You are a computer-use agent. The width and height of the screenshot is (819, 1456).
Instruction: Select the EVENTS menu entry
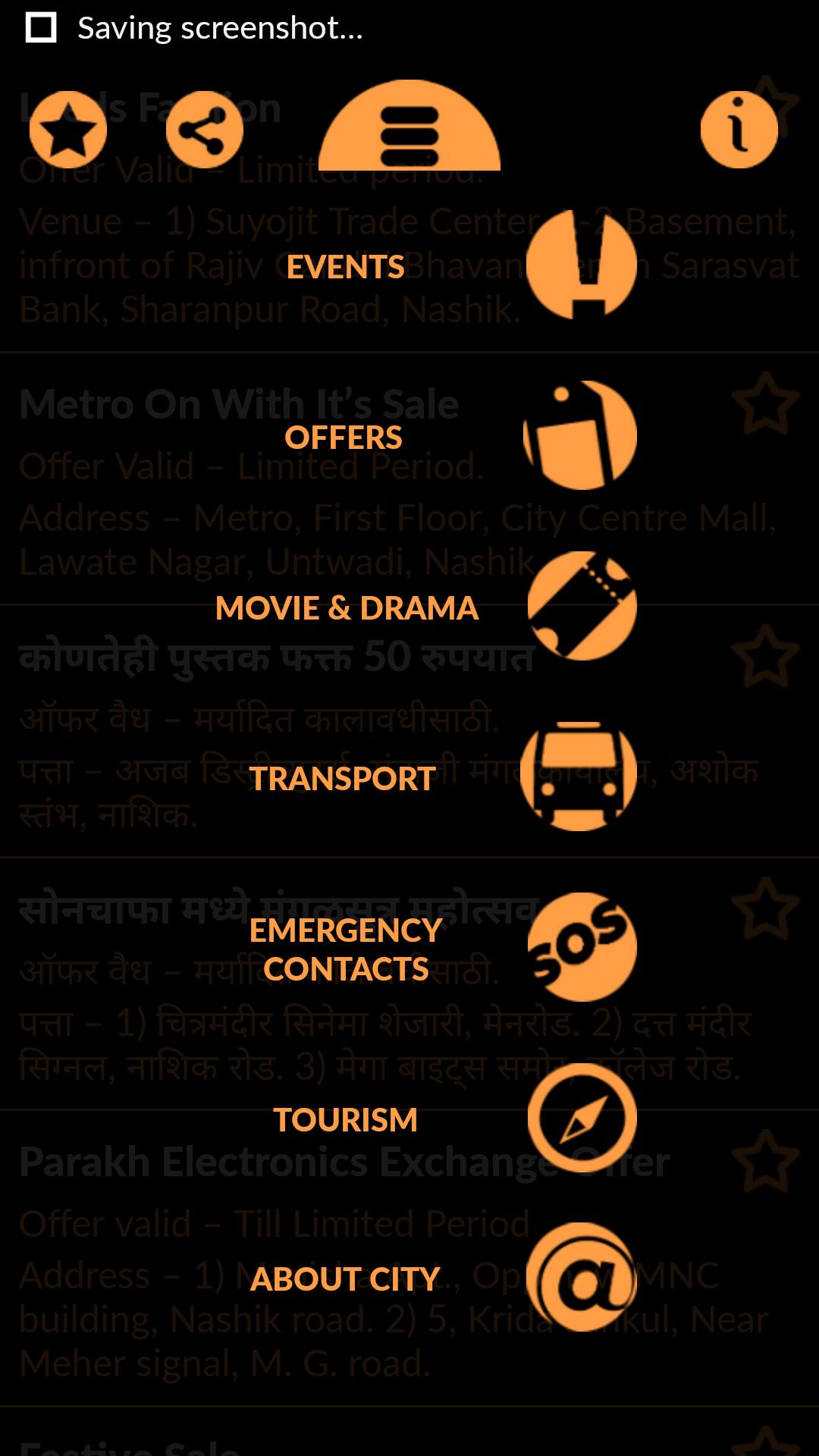345,267
